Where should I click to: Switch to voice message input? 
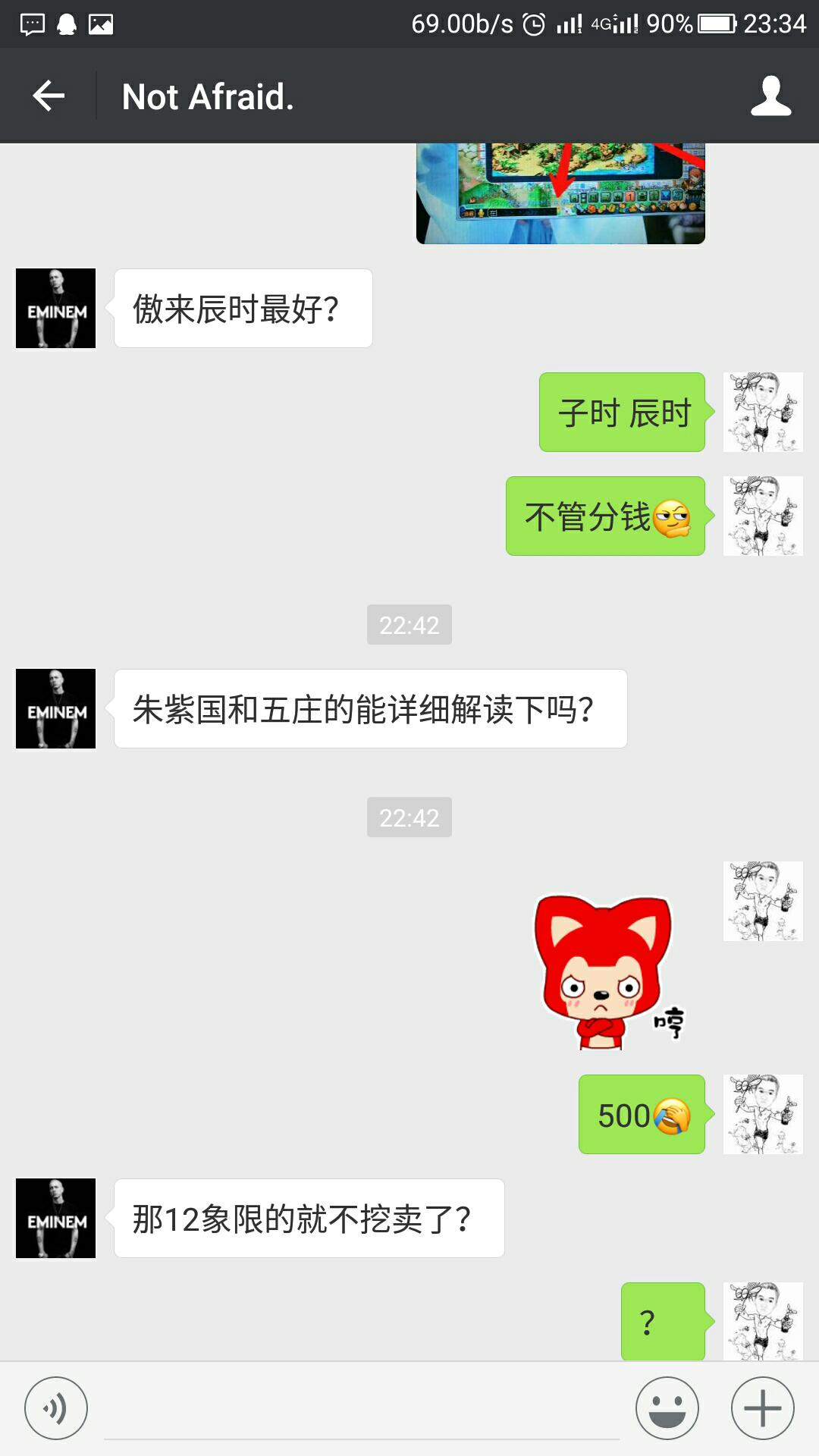tap(55, 1408)
